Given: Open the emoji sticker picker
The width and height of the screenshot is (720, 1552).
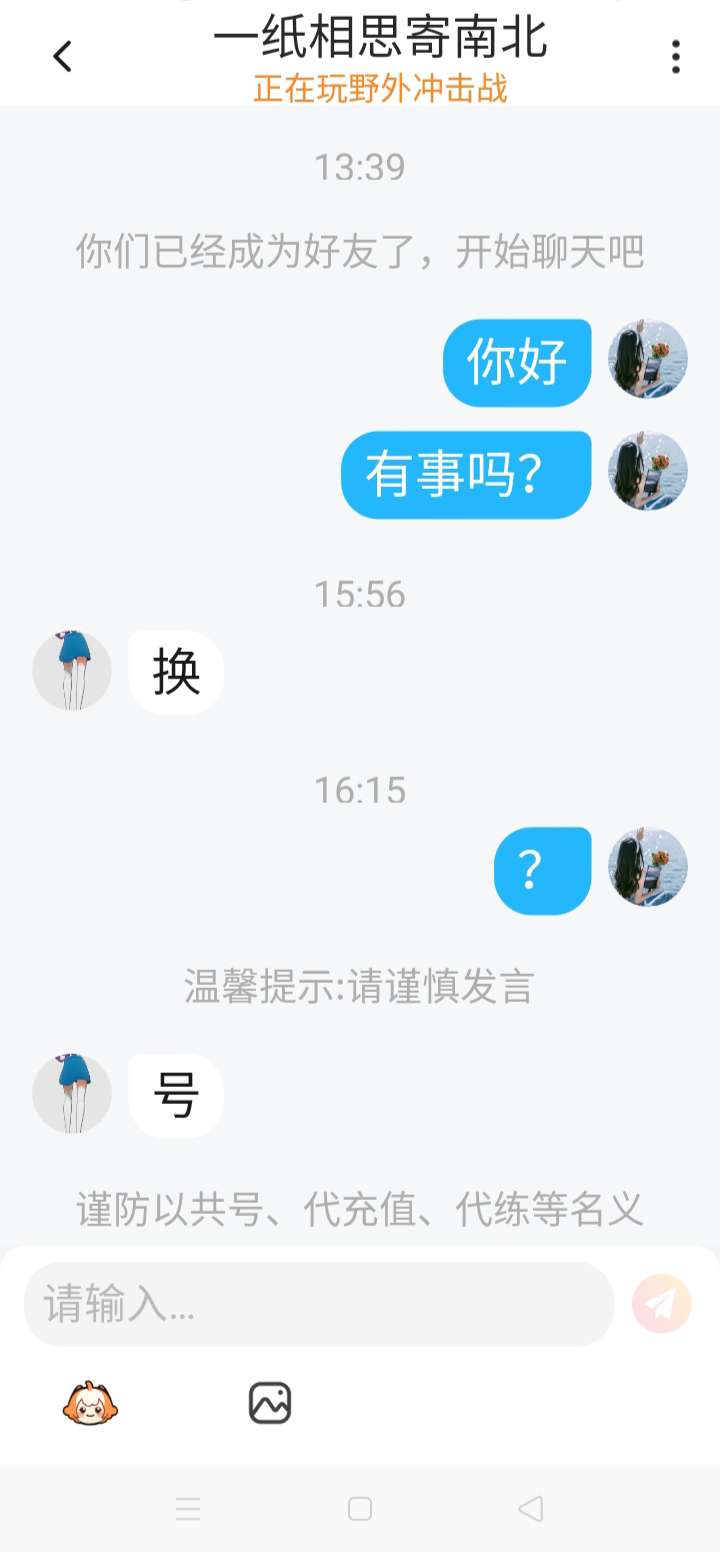Looking at the screenshot, I should [90, 1402].
